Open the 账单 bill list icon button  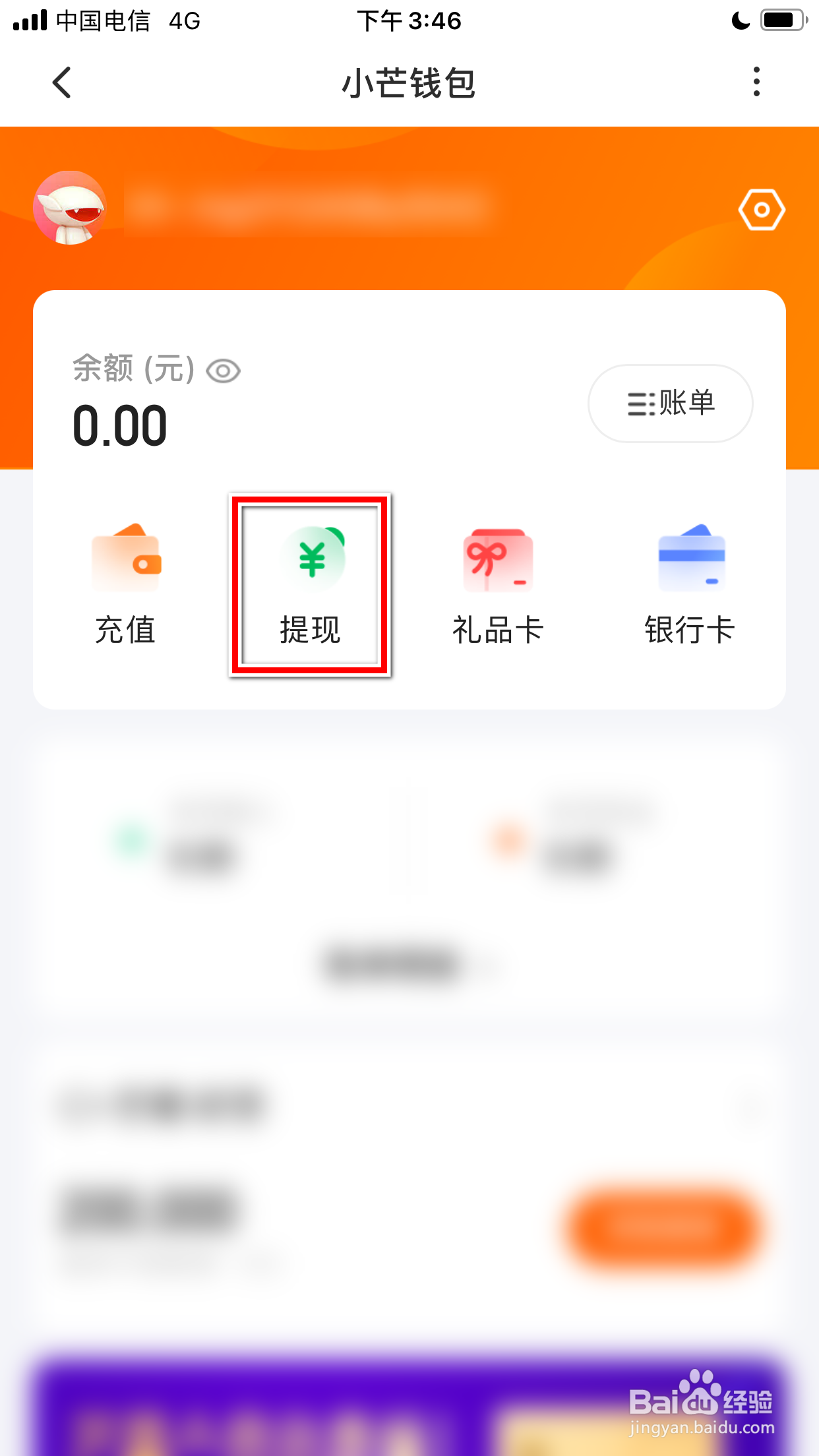point(670,404)
